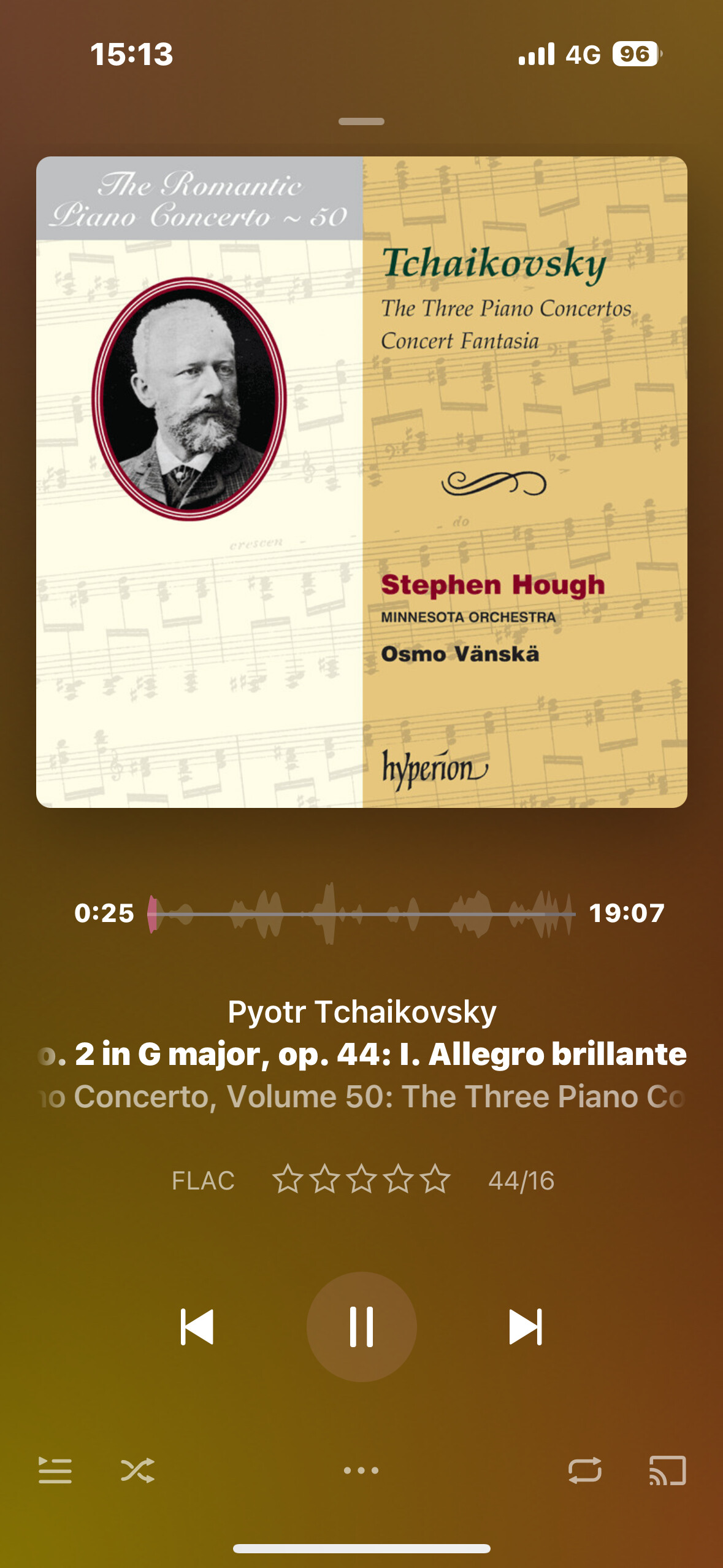Viewport: 723px width, 1568px height.
Task: Toggle shuffle mode
Action: coord(137,1470)
